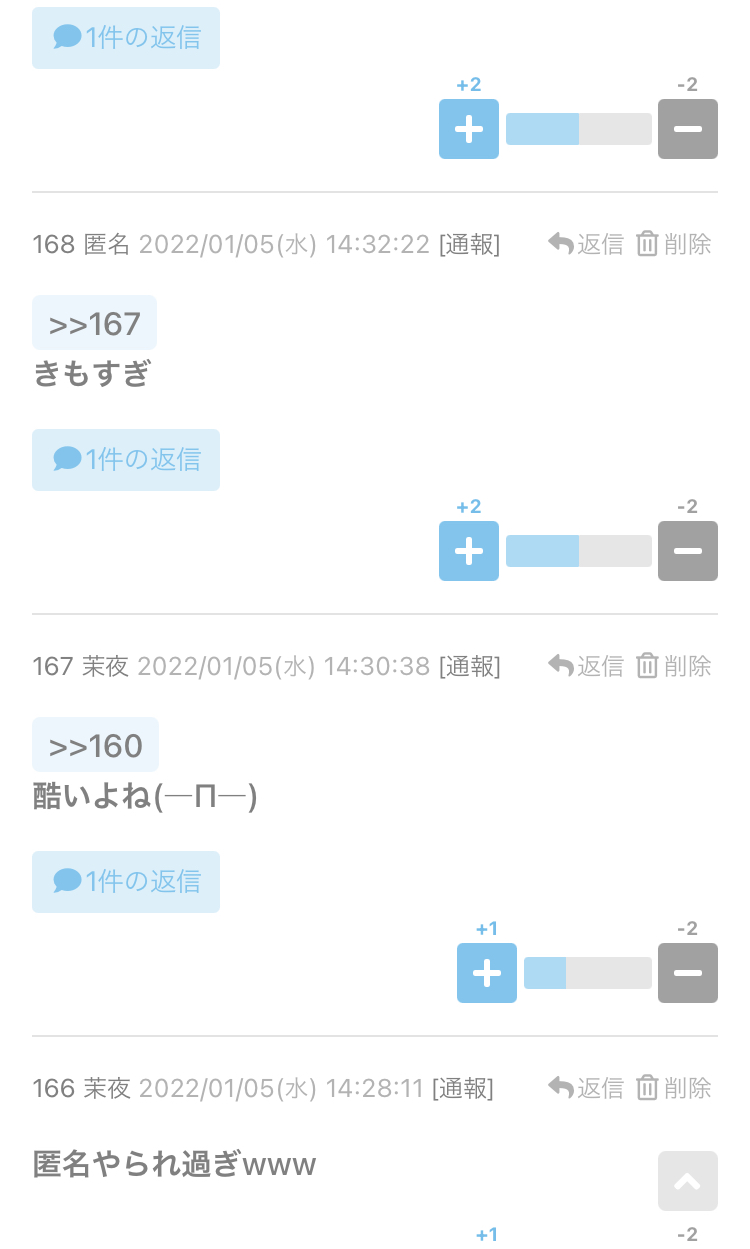Open the >>160 quote reference

tap(95, 745)
